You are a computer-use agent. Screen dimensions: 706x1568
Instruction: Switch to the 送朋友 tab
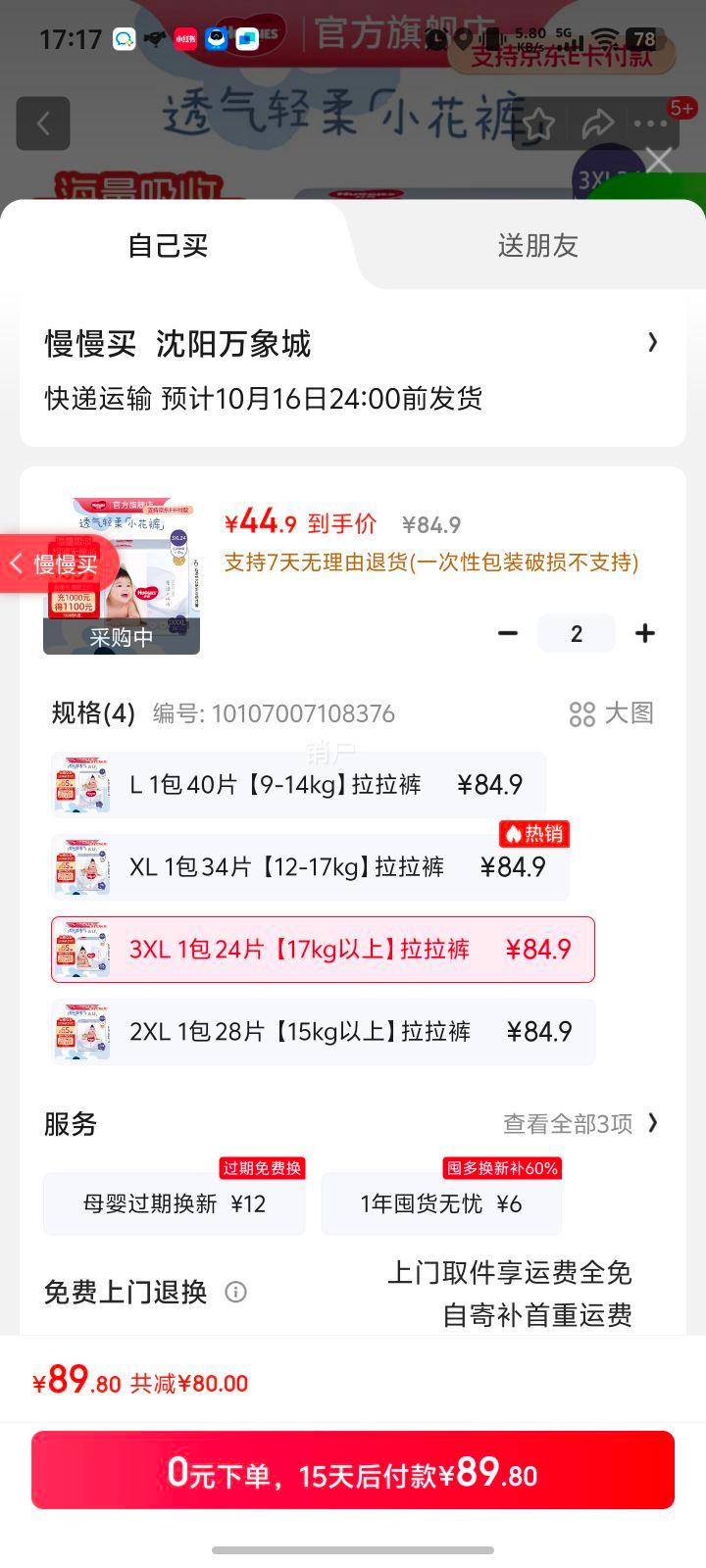coord(537,245)
